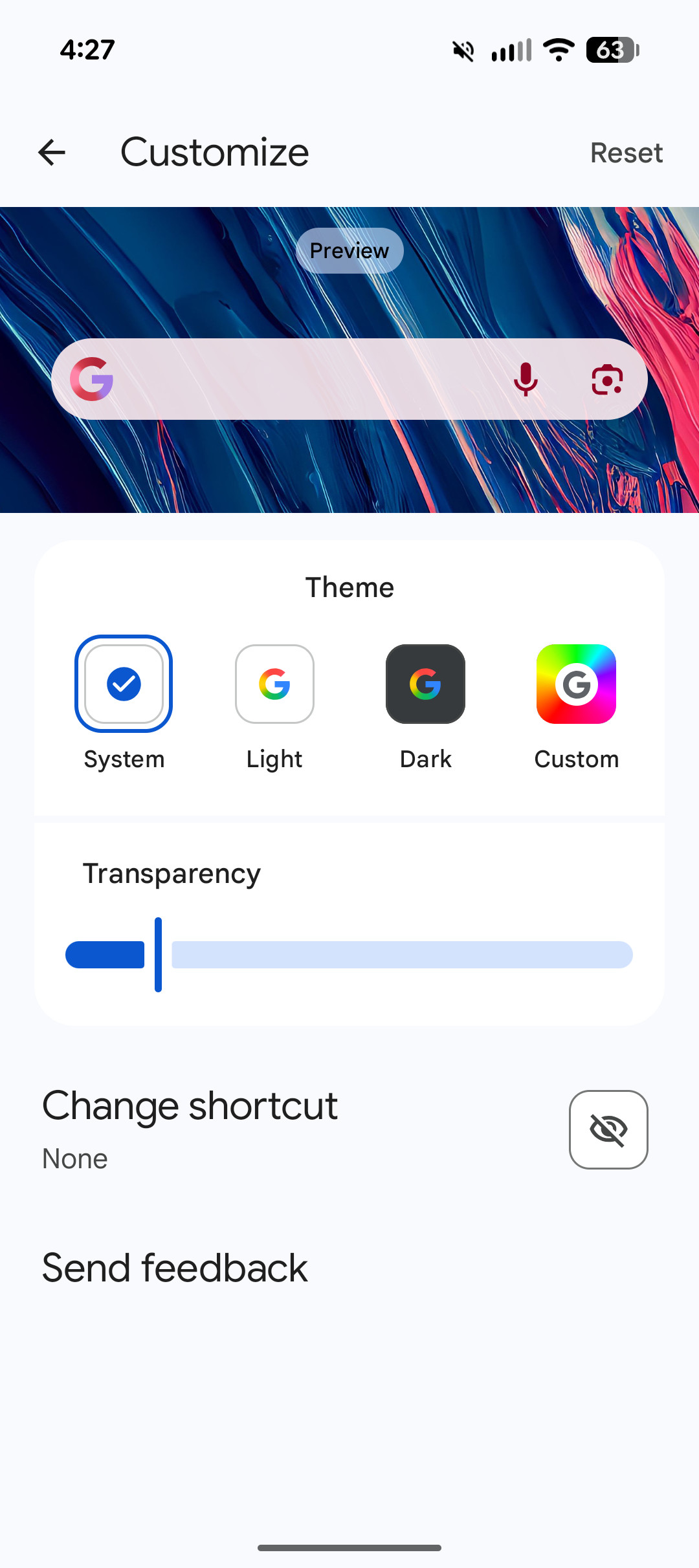Tap the Preview label above the search bar
Screen dimensions: 699x1568
pyautogui.click(x=349, y=250)
